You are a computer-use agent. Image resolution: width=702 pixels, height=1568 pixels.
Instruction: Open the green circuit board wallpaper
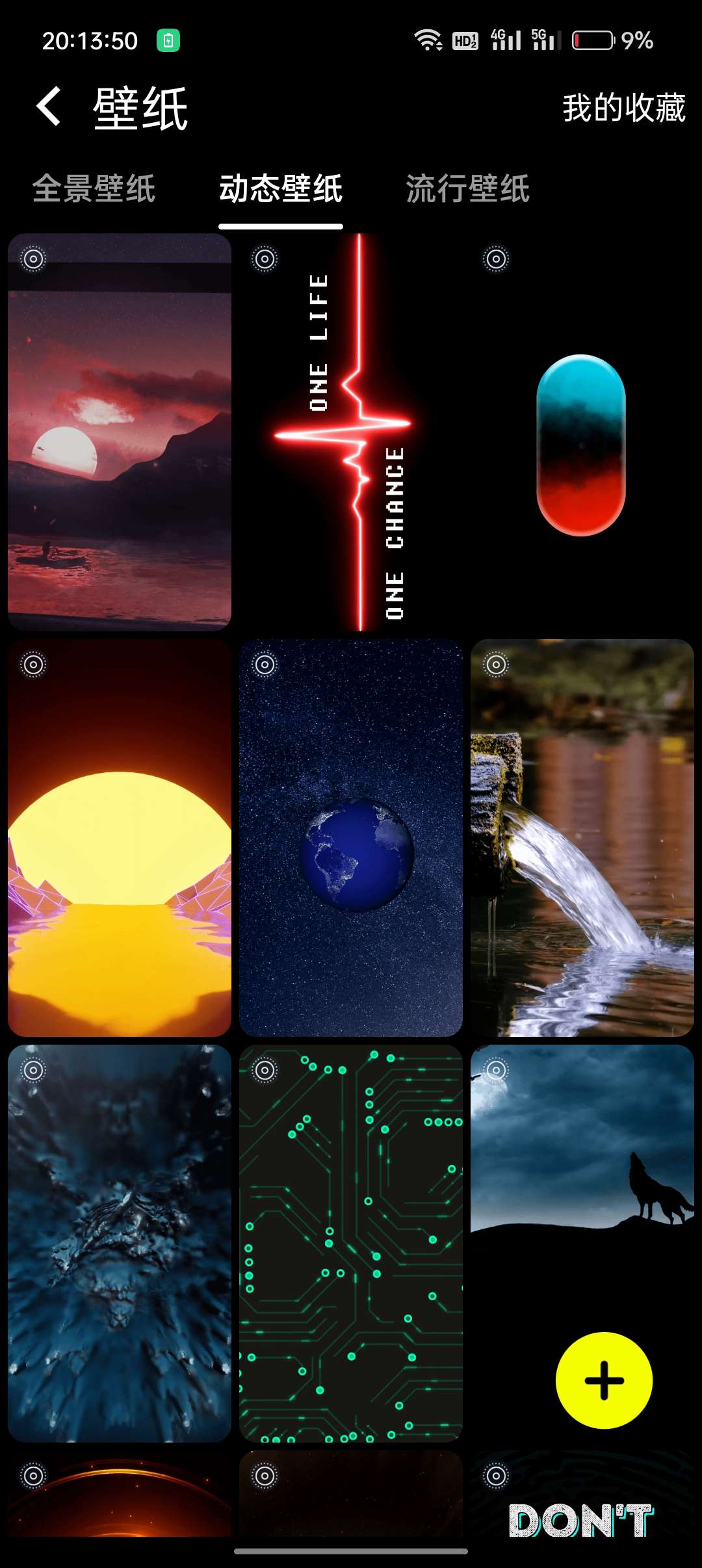pos(351,1243)
